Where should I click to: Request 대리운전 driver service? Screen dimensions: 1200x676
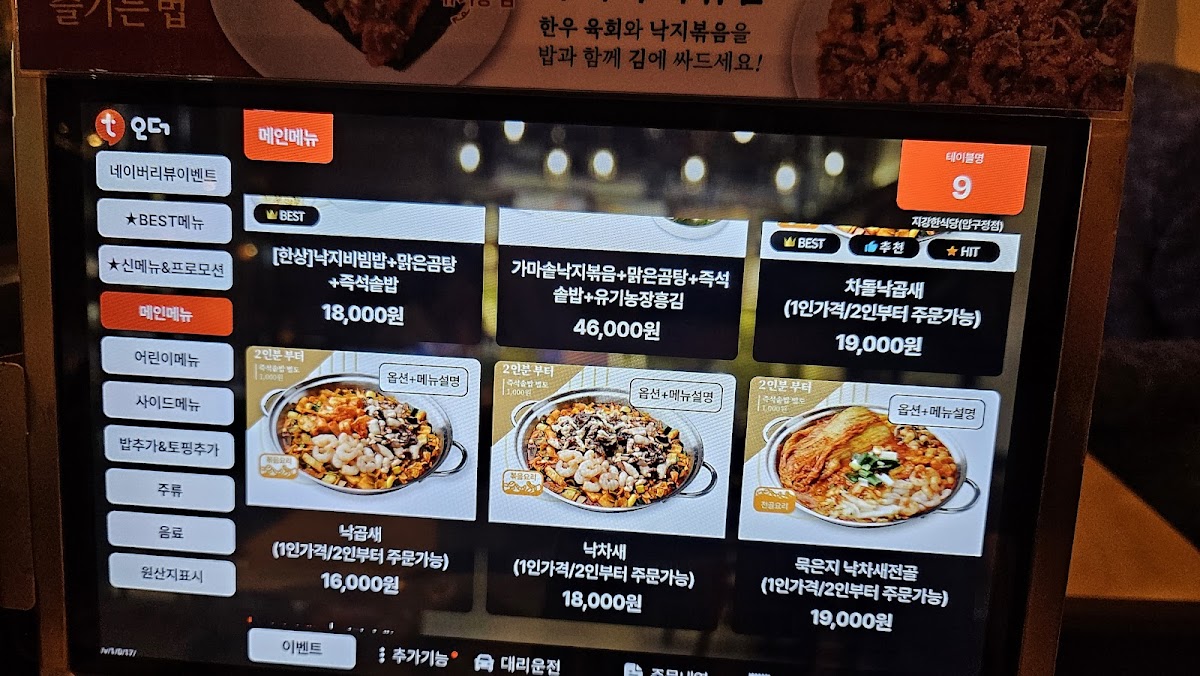[518, 664]
